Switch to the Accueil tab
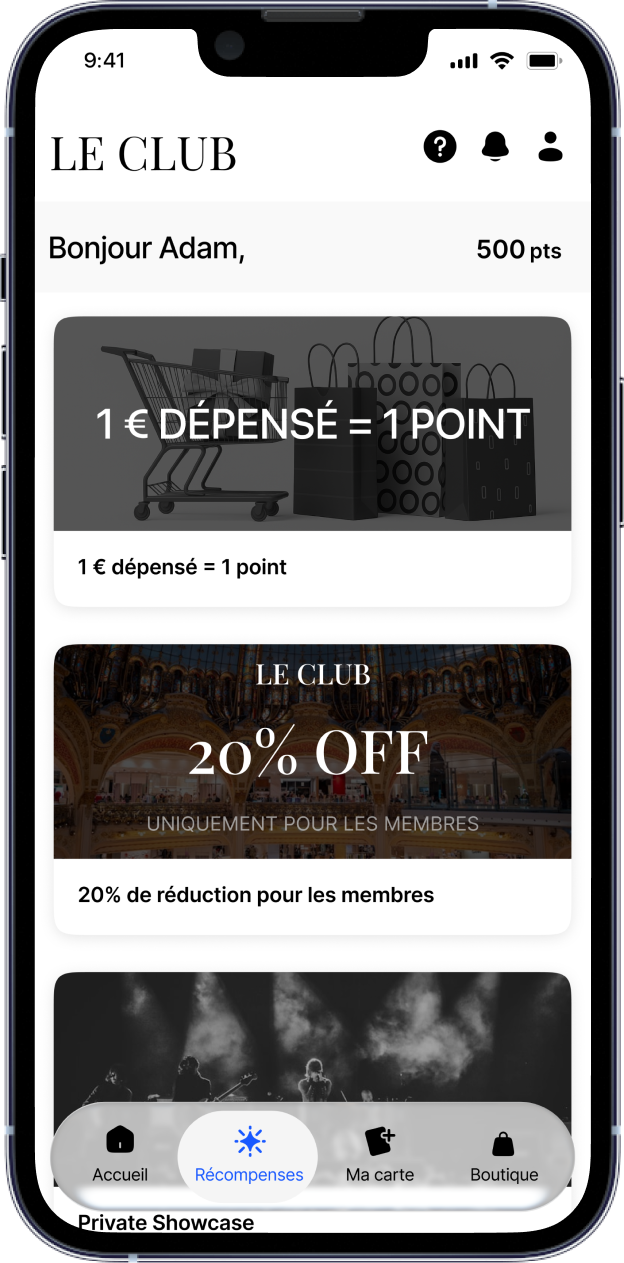The width and height of the screenshot is (624, 1263). (x=120, y=1155)
